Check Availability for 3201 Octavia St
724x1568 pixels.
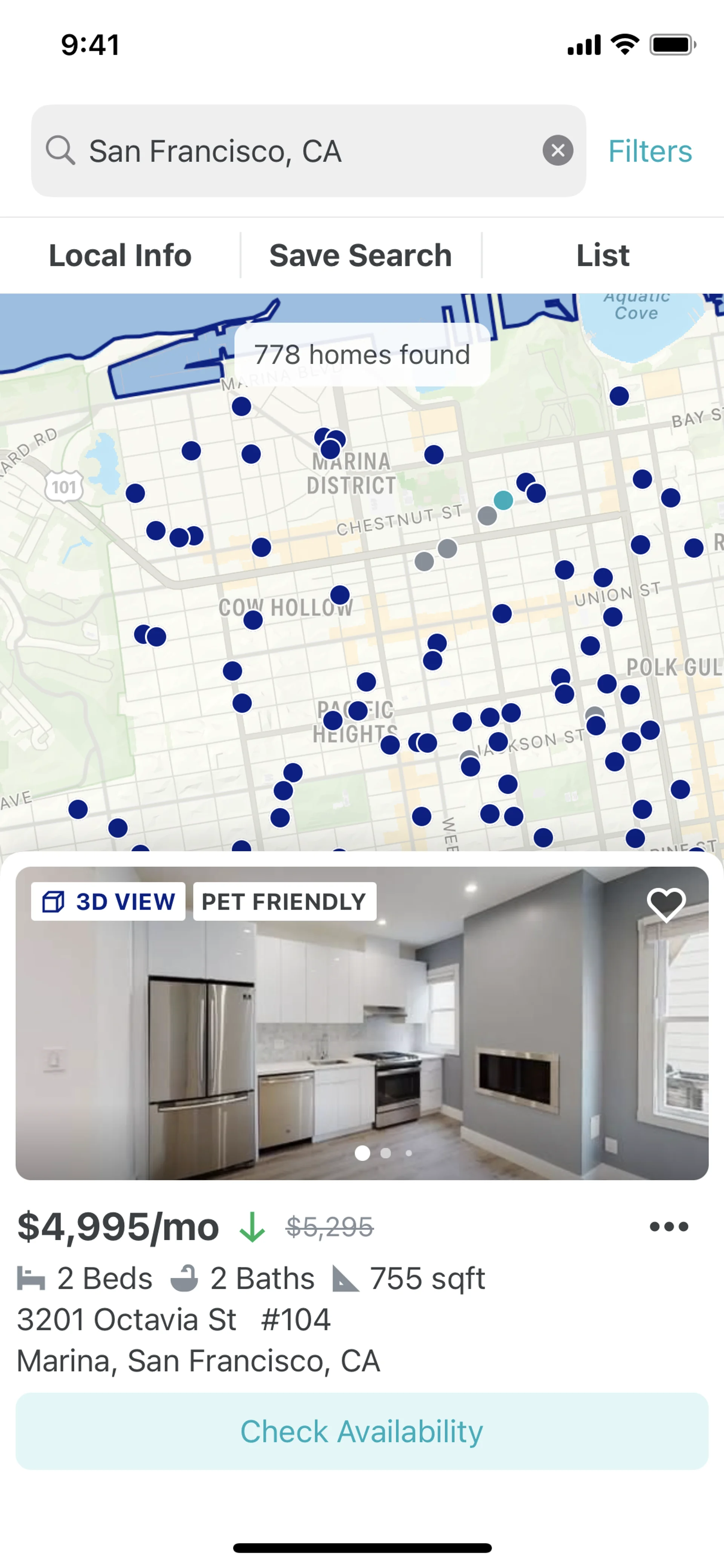click(361, 1431)
